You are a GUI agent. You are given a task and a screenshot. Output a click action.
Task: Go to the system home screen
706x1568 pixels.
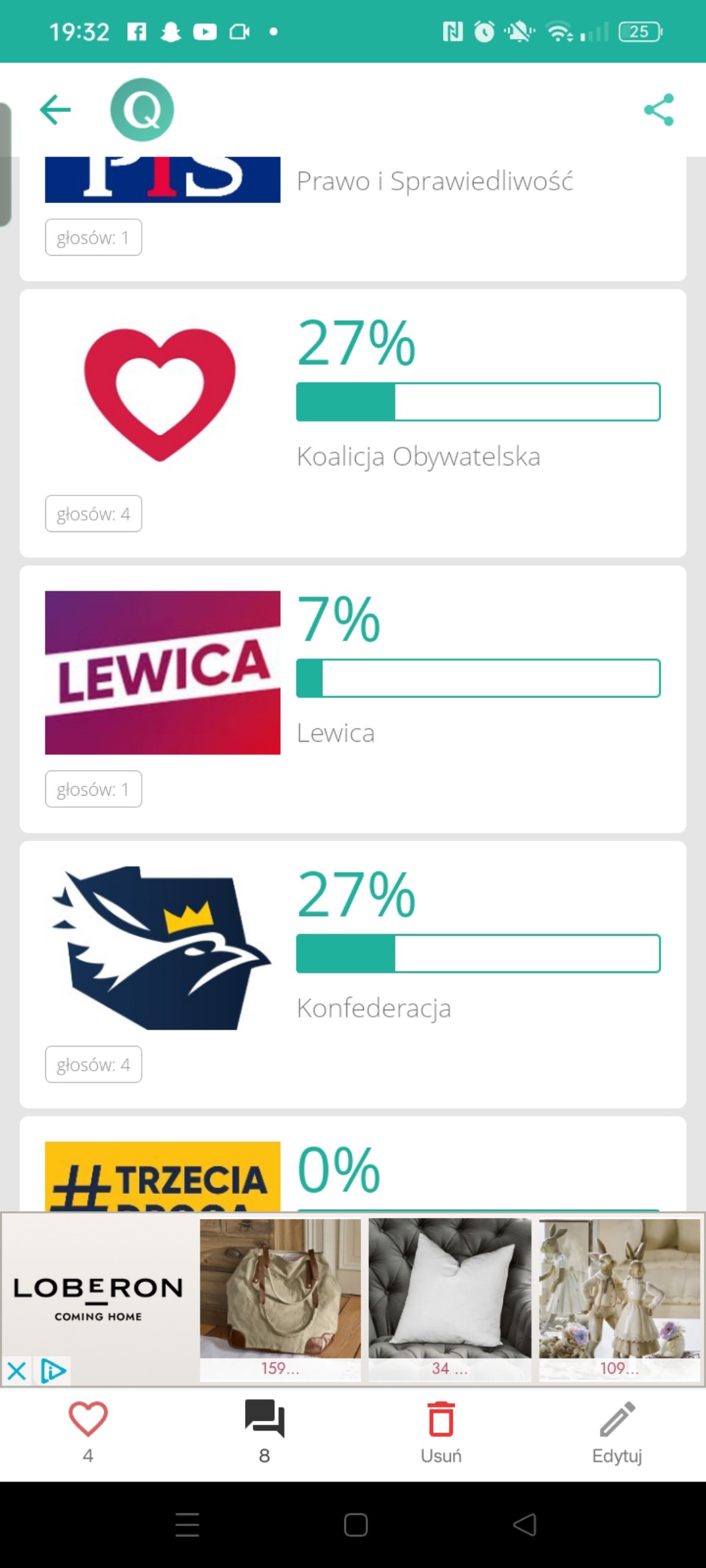[356, 1525]
